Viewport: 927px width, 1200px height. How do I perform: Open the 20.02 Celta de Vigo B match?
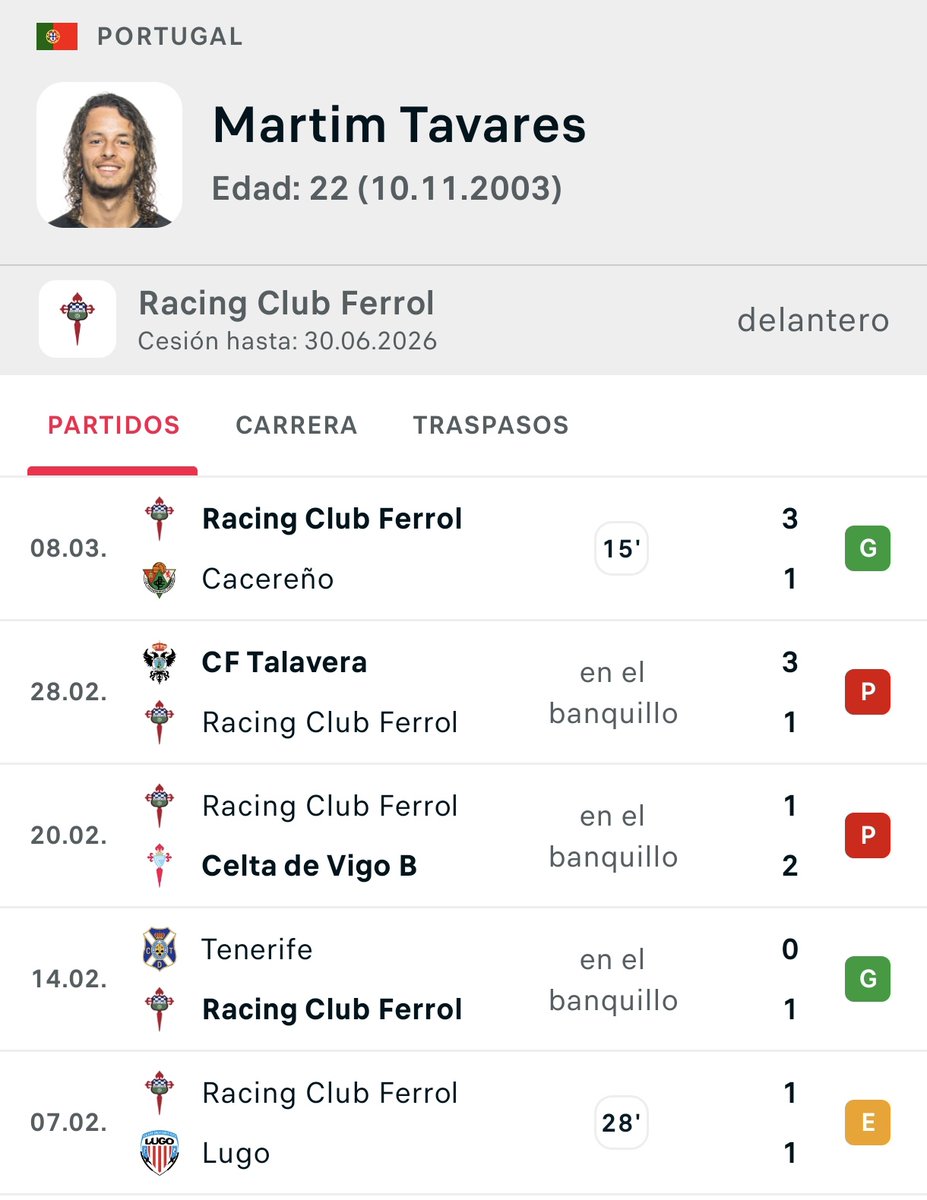point(462,836)
